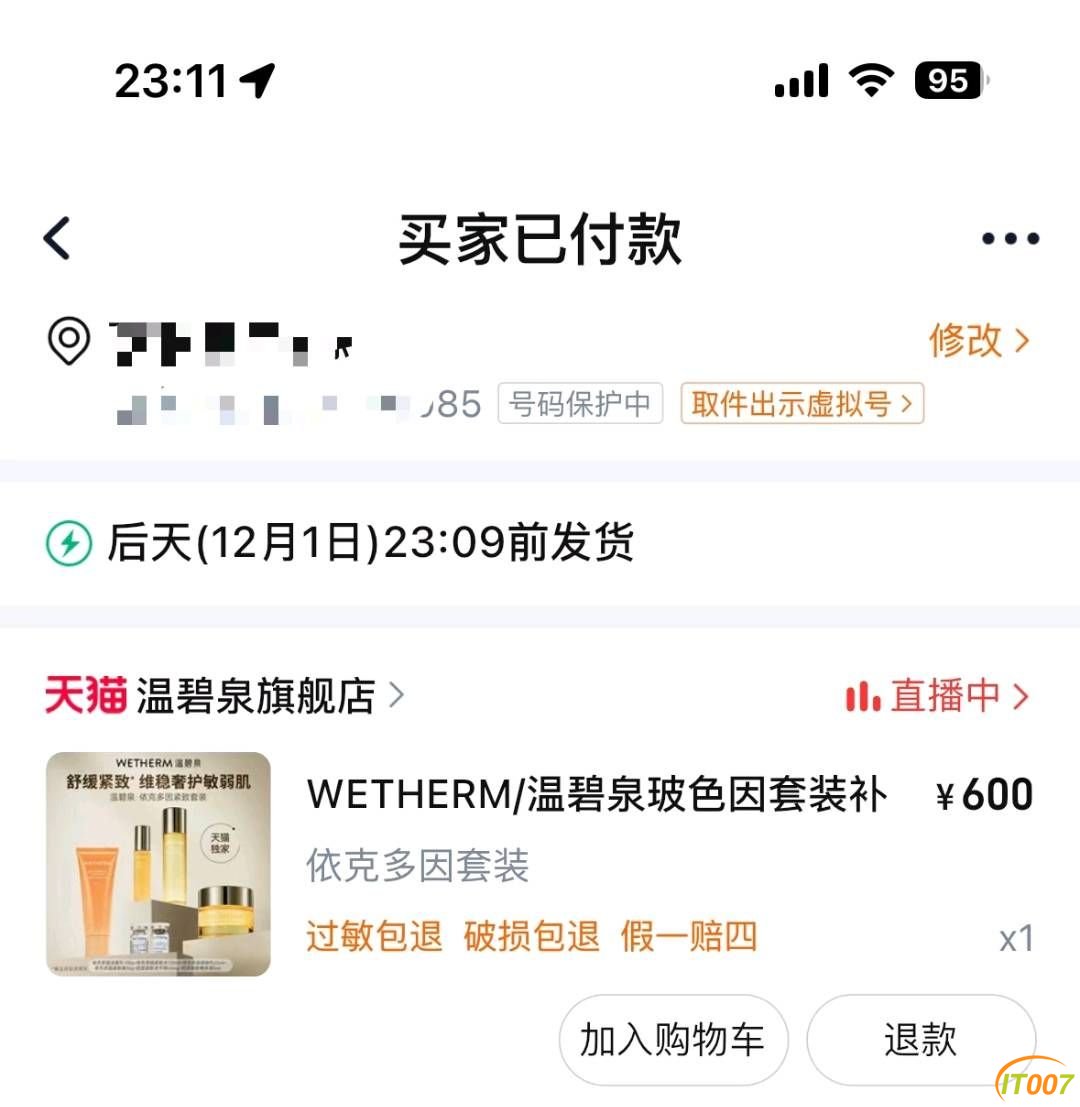
Task: Open 取件出示虚拟号 virtual number option
Action: [801, 405]
